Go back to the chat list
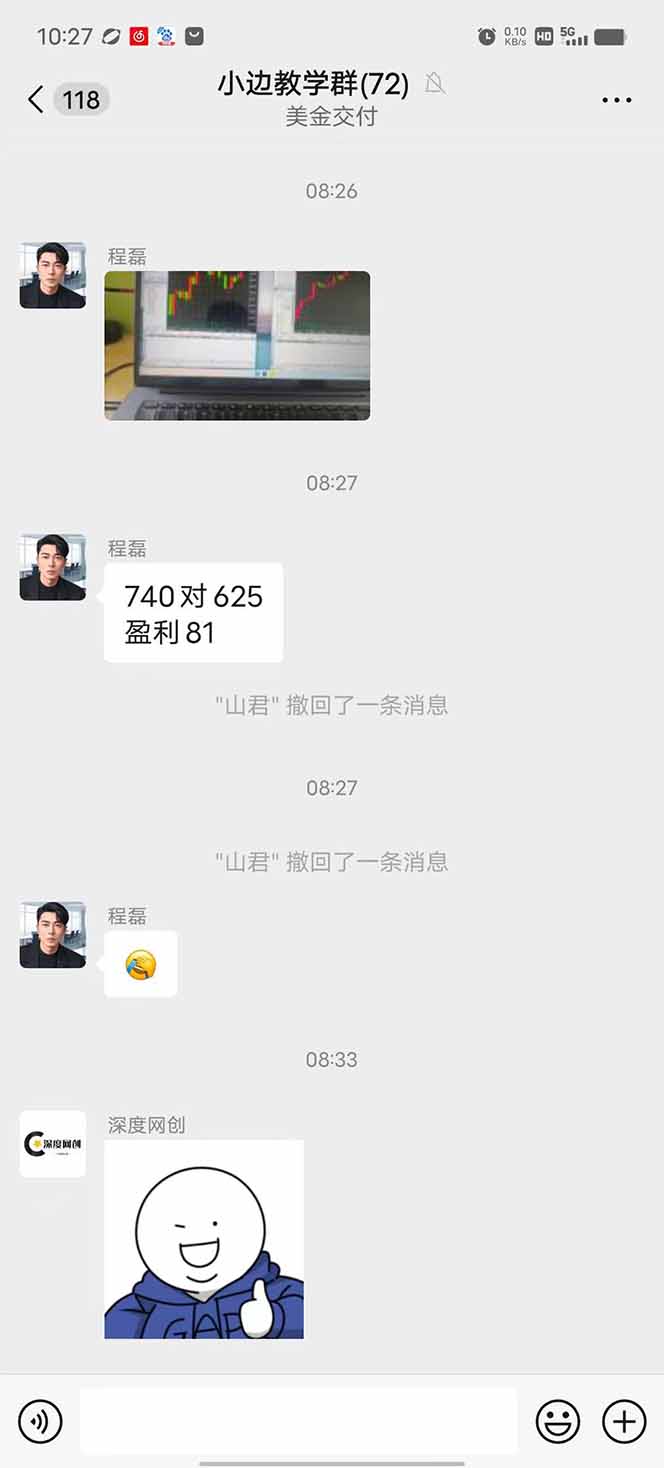The image size is (664, 1468). pyautogui.click(x=37, y=99)
